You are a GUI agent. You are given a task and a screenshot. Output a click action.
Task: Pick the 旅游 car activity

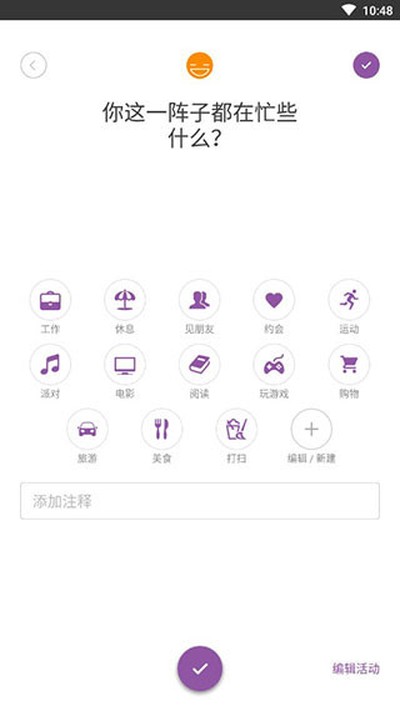87,429
